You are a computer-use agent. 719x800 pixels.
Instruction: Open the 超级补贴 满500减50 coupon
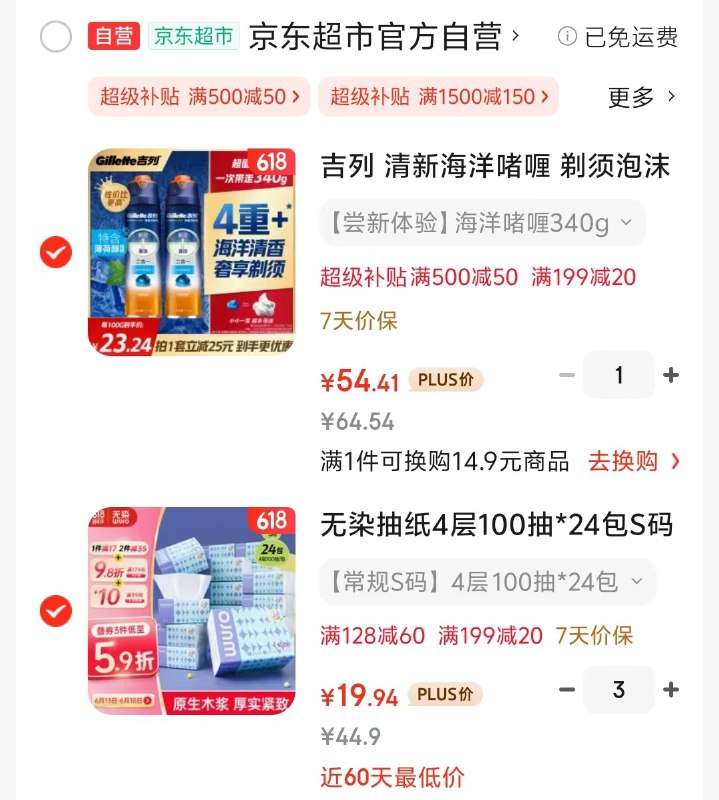click(199, 97)
